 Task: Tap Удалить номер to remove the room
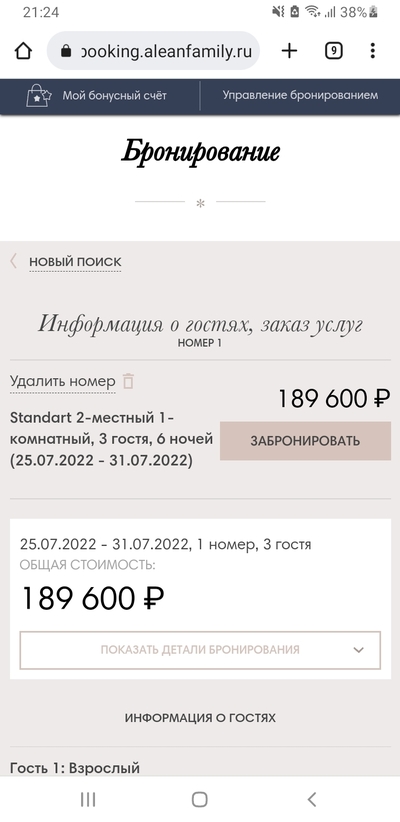tap(72, 381)
